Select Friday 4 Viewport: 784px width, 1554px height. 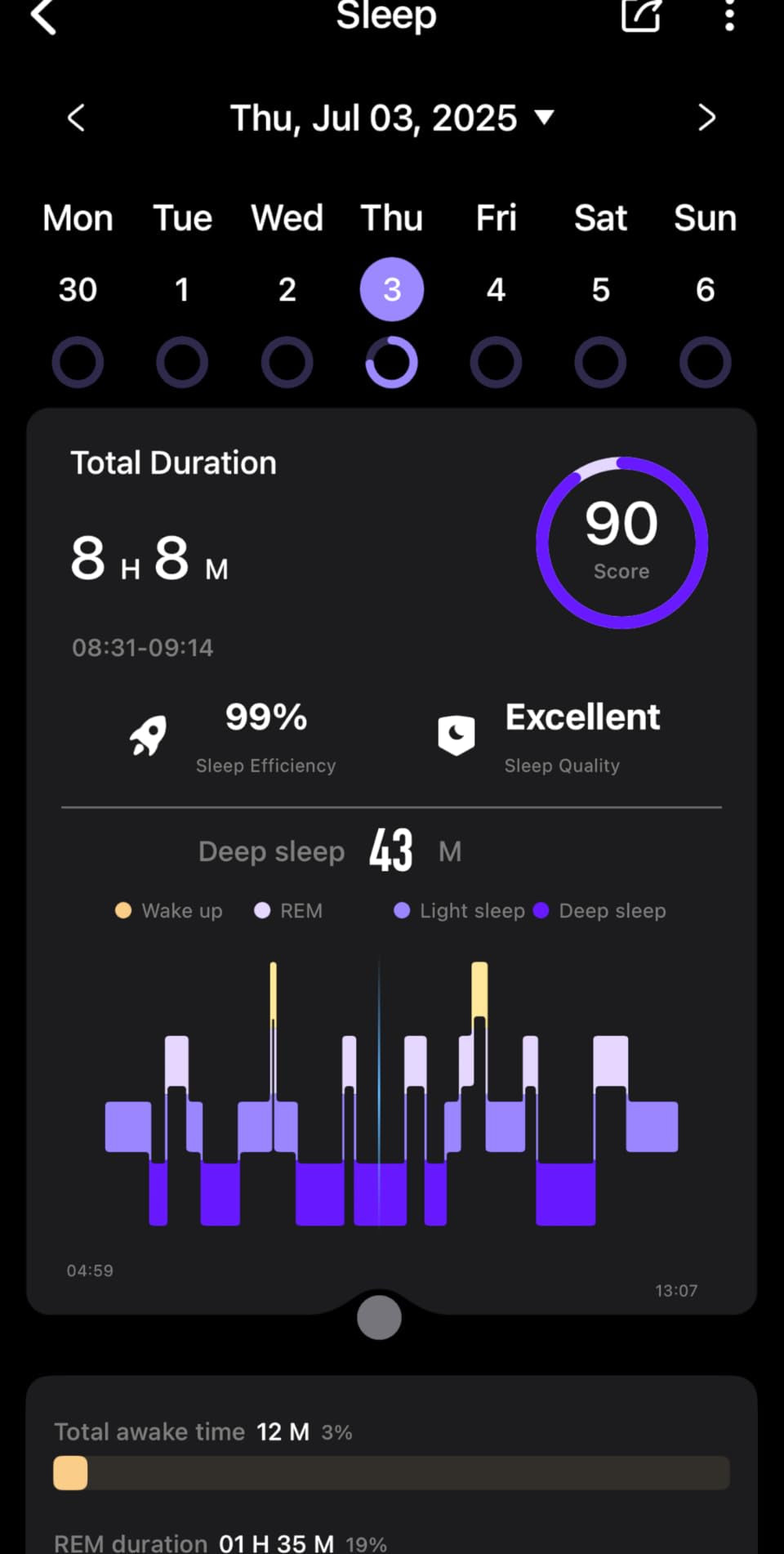(x=496, y=289)
